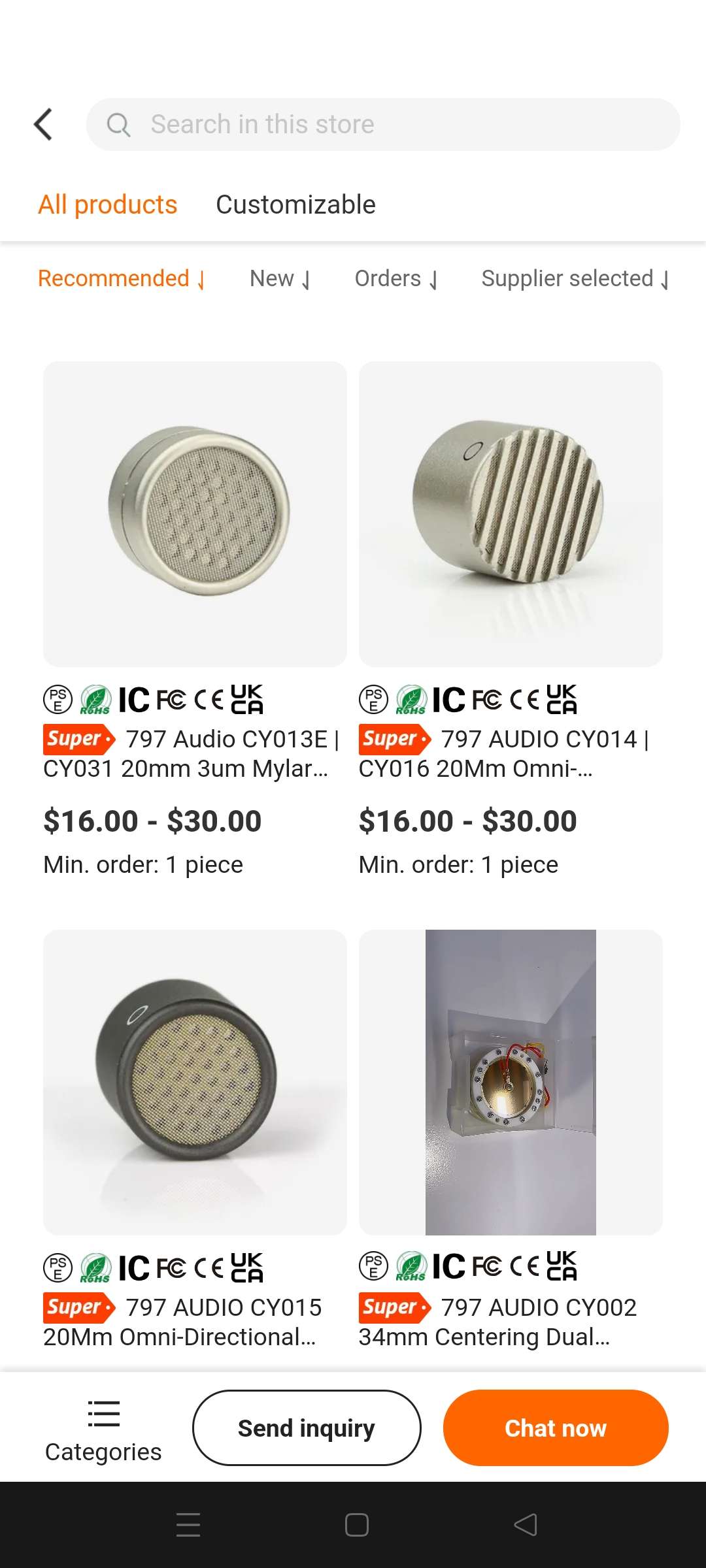This screenshot has width=706, height=1568.
Task: Sort products by Orders
Action: (x=396, y=278)
